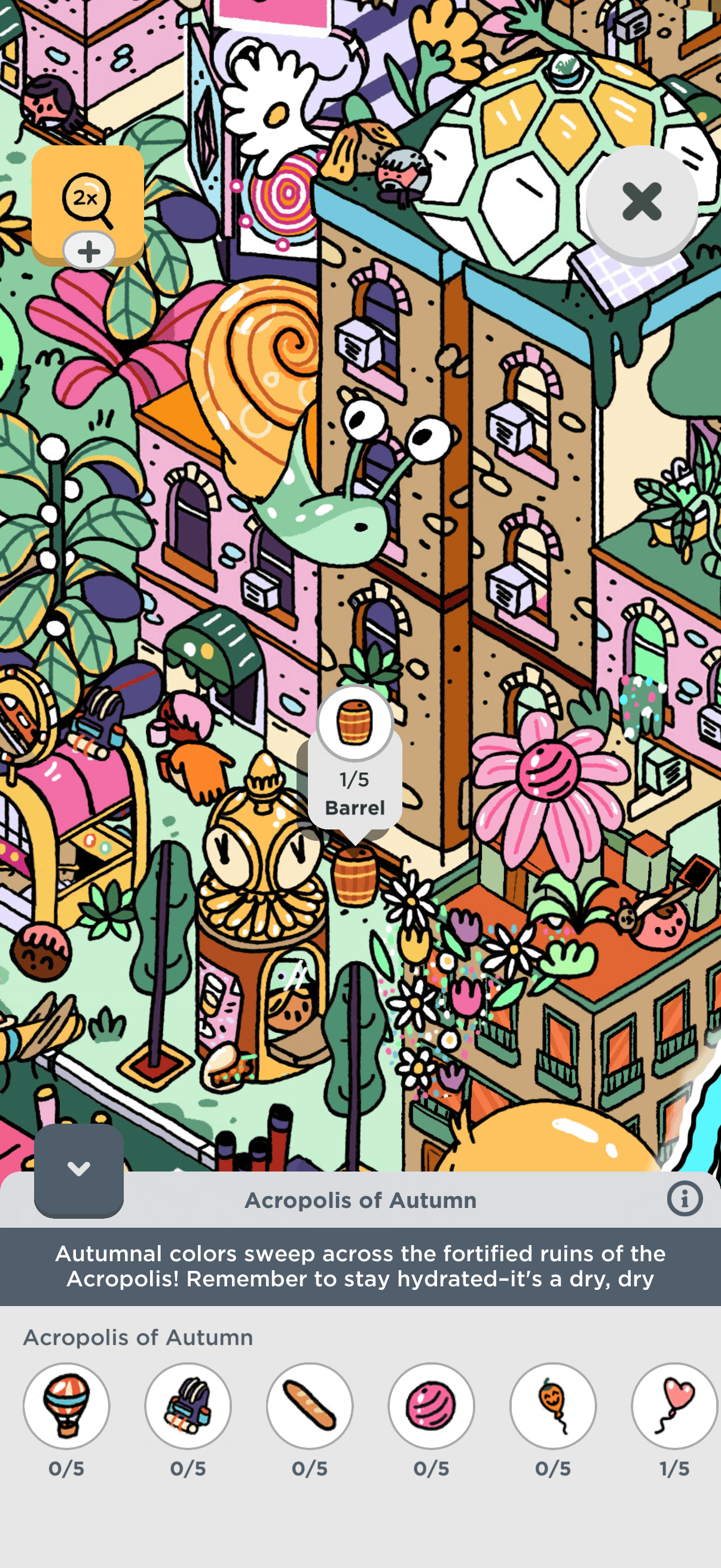Open the Acropolis of Autumn info icon

pos(684,1199)
